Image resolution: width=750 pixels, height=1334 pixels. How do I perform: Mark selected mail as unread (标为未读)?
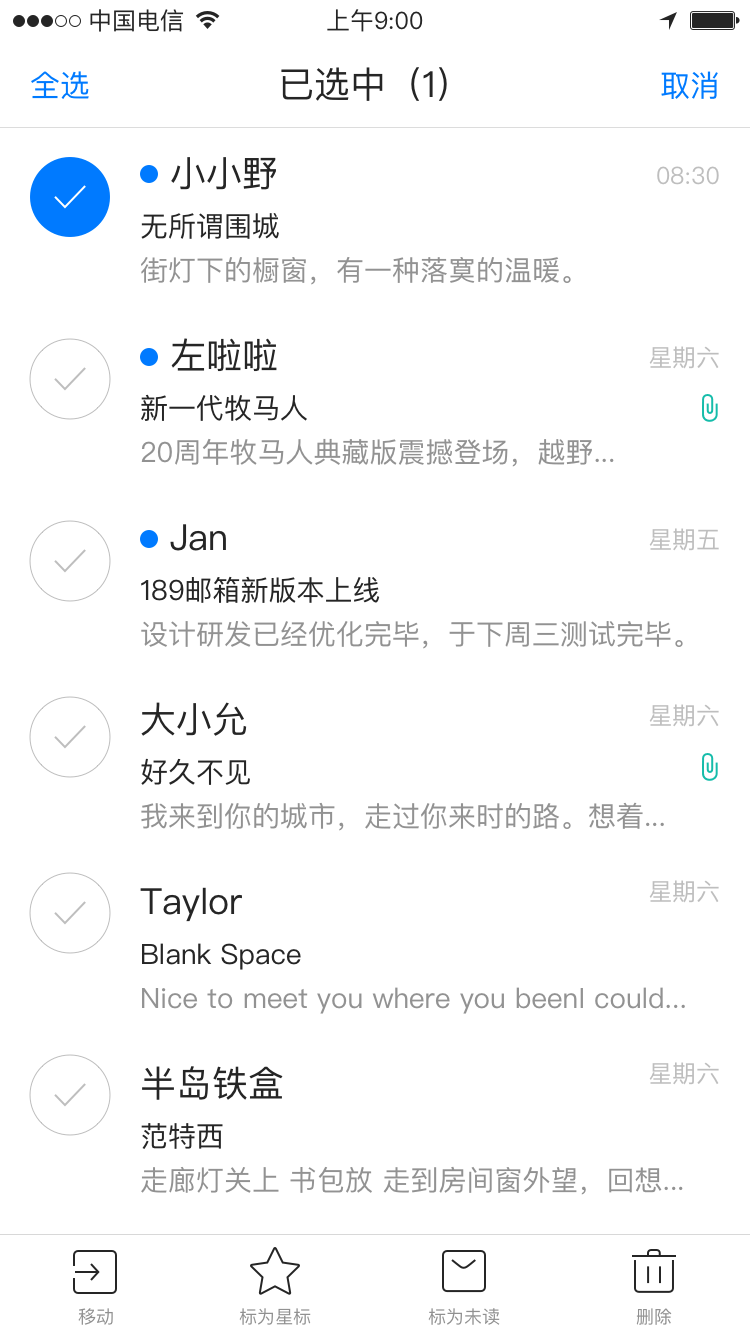(464, 1286)
